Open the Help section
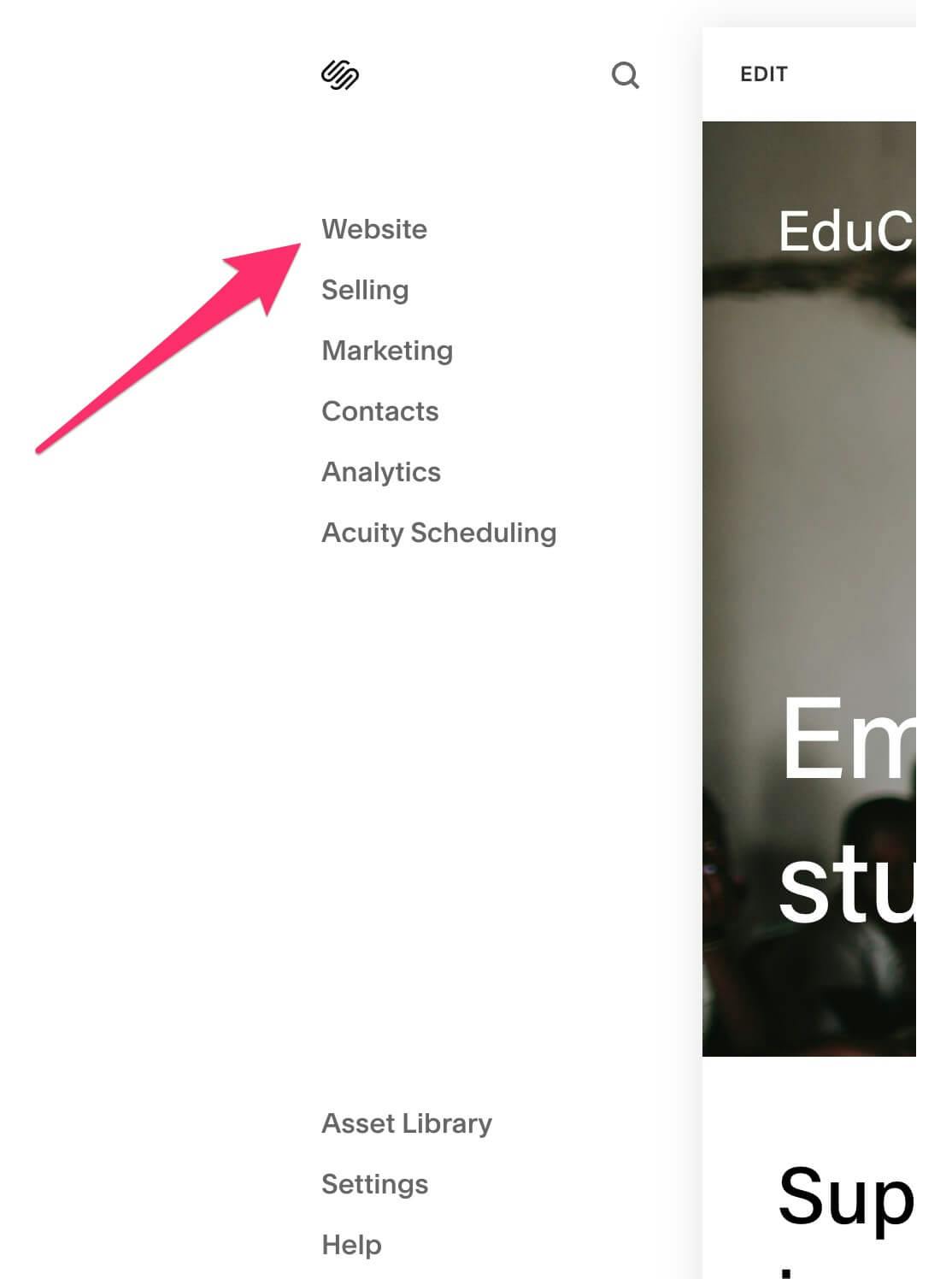Screen dimensions: 952x1279 coord(351,1245)
